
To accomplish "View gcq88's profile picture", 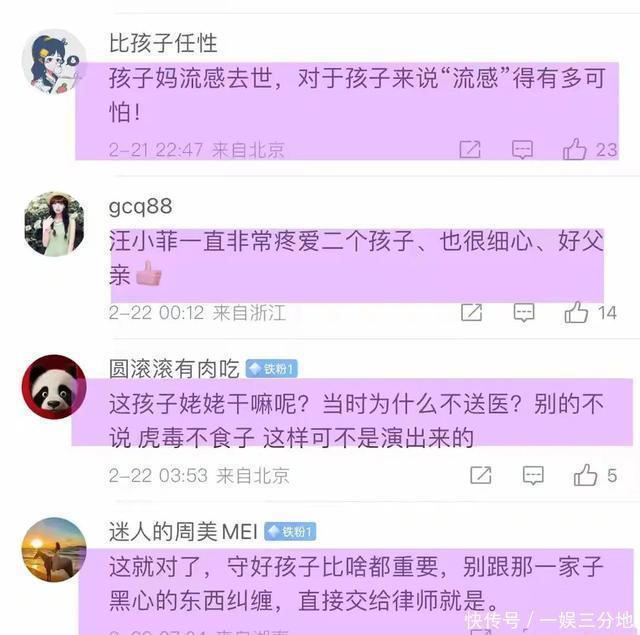I will 53,224.
